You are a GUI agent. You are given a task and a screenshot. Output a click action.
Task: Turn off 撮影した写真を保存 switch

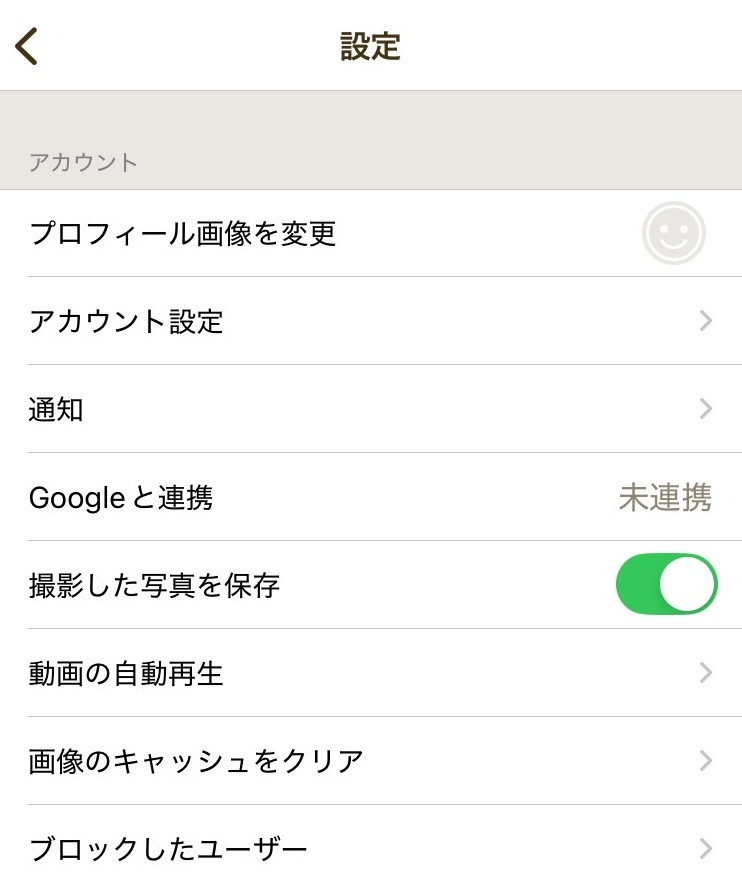coord(666,585)
